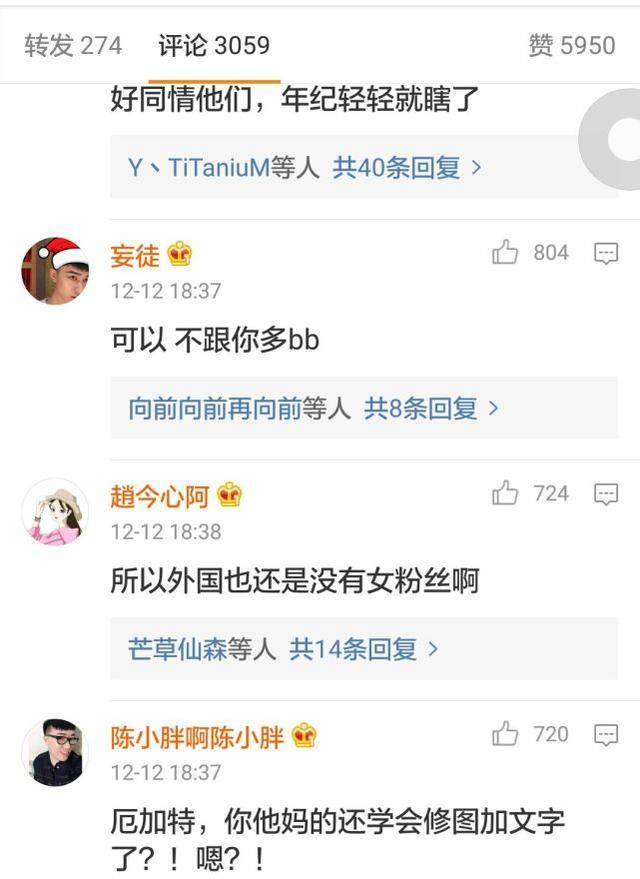Expand 芒草仙森等人 共14条回复
The image size is (640, 879).
[x=283, y=649]
